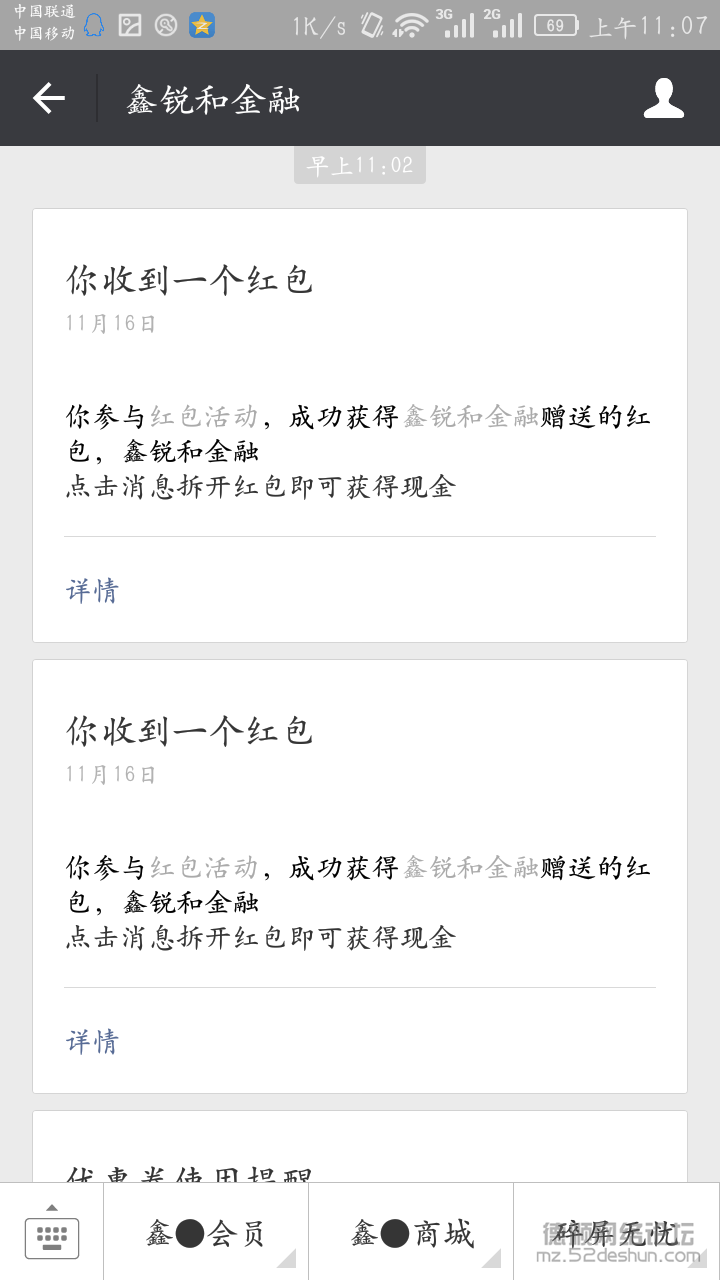The height and width of the screenshot is (1280, 720).
Task: Open 详情 link on first red packet message
Action: click(x=94, y=591)
